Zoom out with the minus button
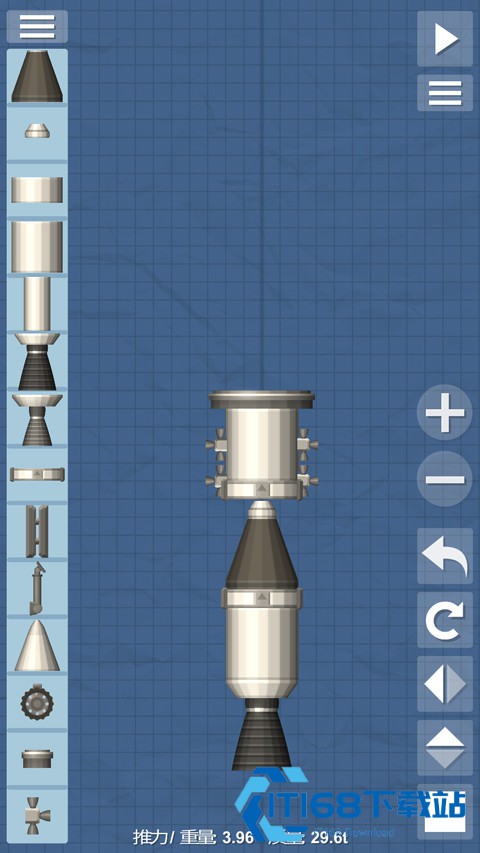Screen dimensions: 480x853 [445, 479]
